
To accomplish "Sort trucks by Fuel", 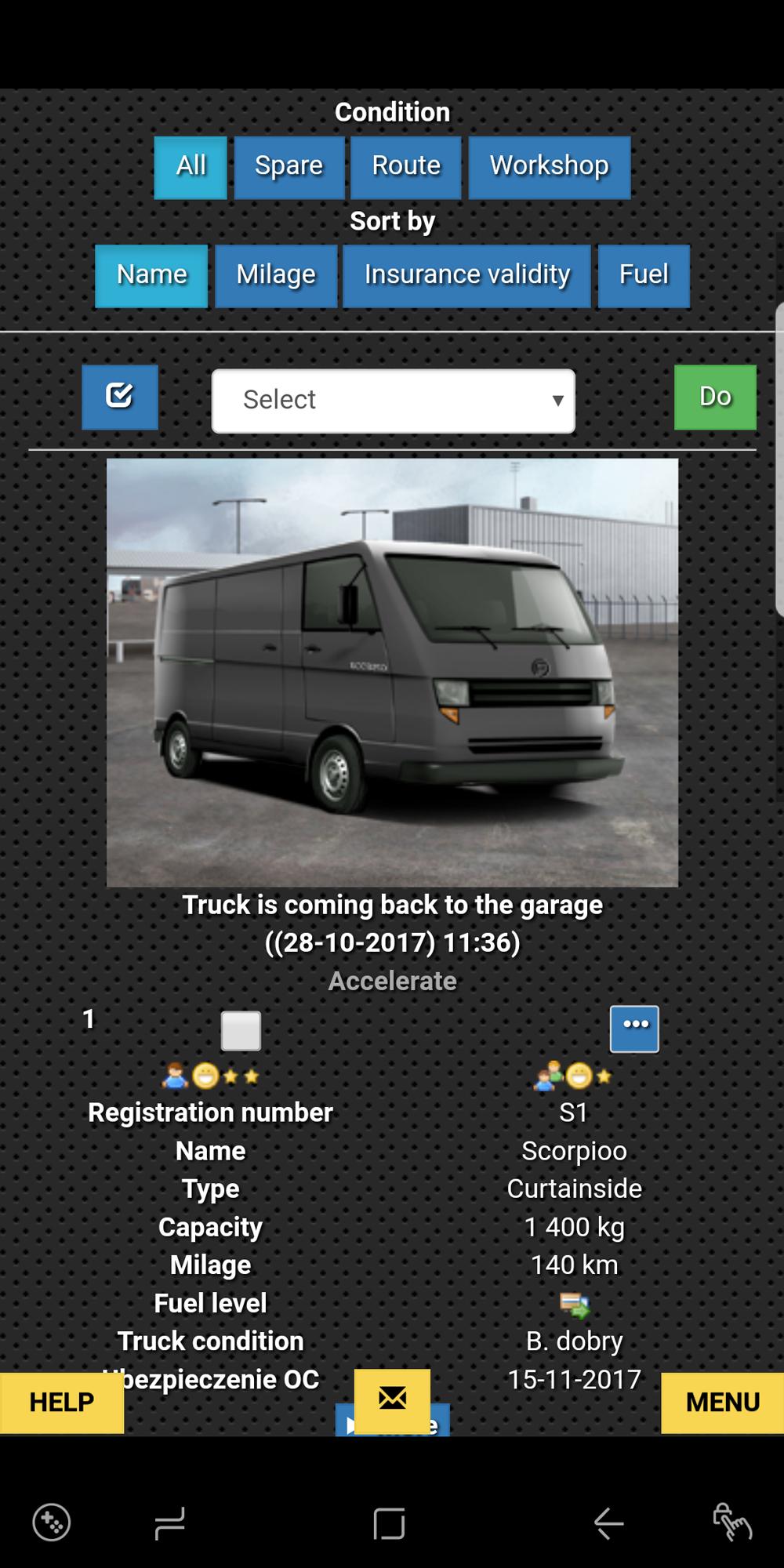I will [644, 275].
